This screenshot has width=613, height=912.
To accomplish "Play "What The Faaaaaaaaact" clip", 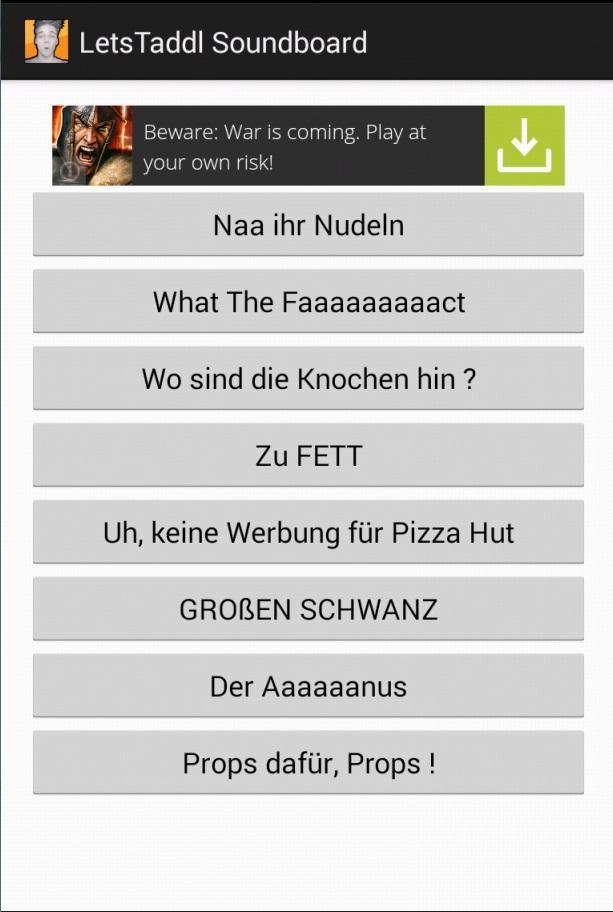I will [308, 302].
